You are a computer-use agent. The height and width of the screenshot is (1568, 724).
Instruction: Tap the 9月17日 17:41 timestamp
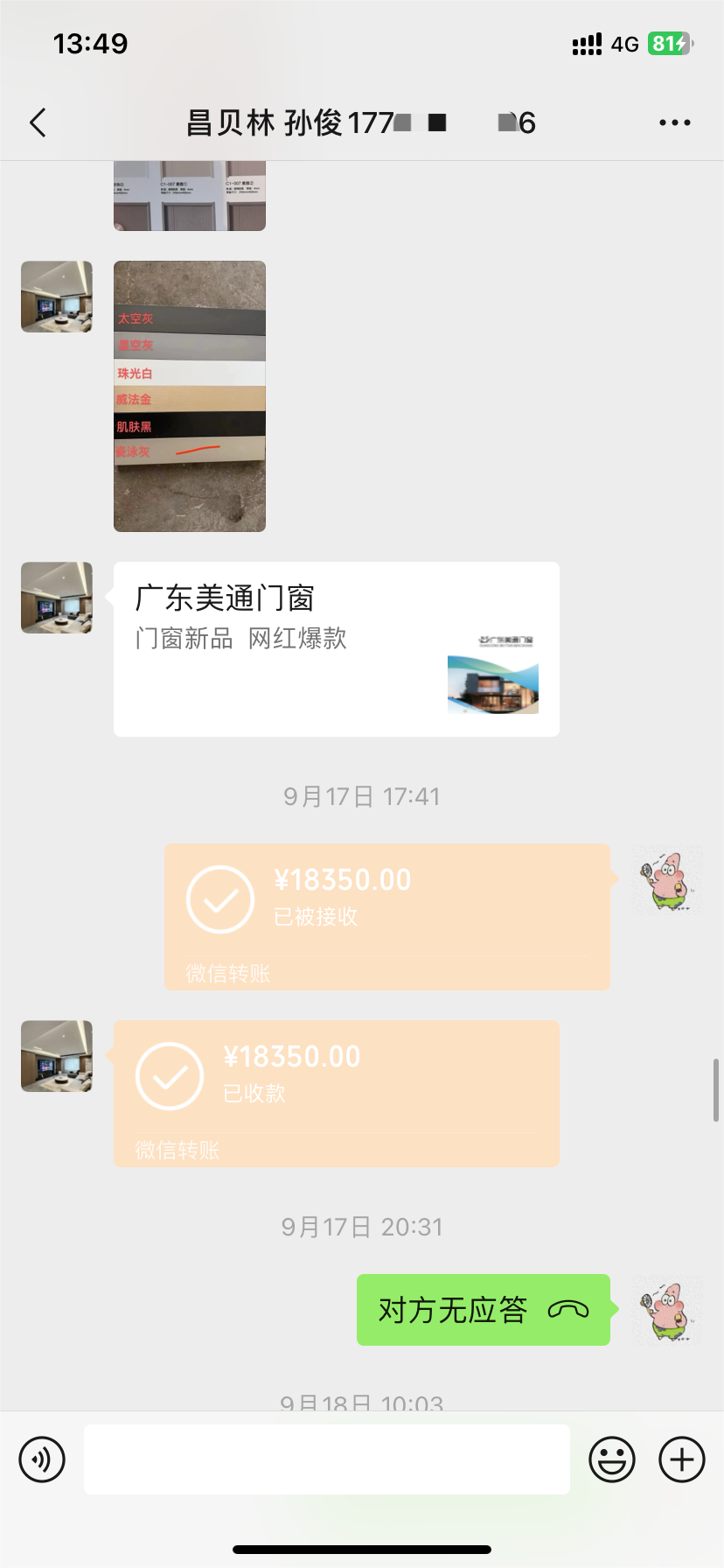pyautogui.click(x=362, y=796)
